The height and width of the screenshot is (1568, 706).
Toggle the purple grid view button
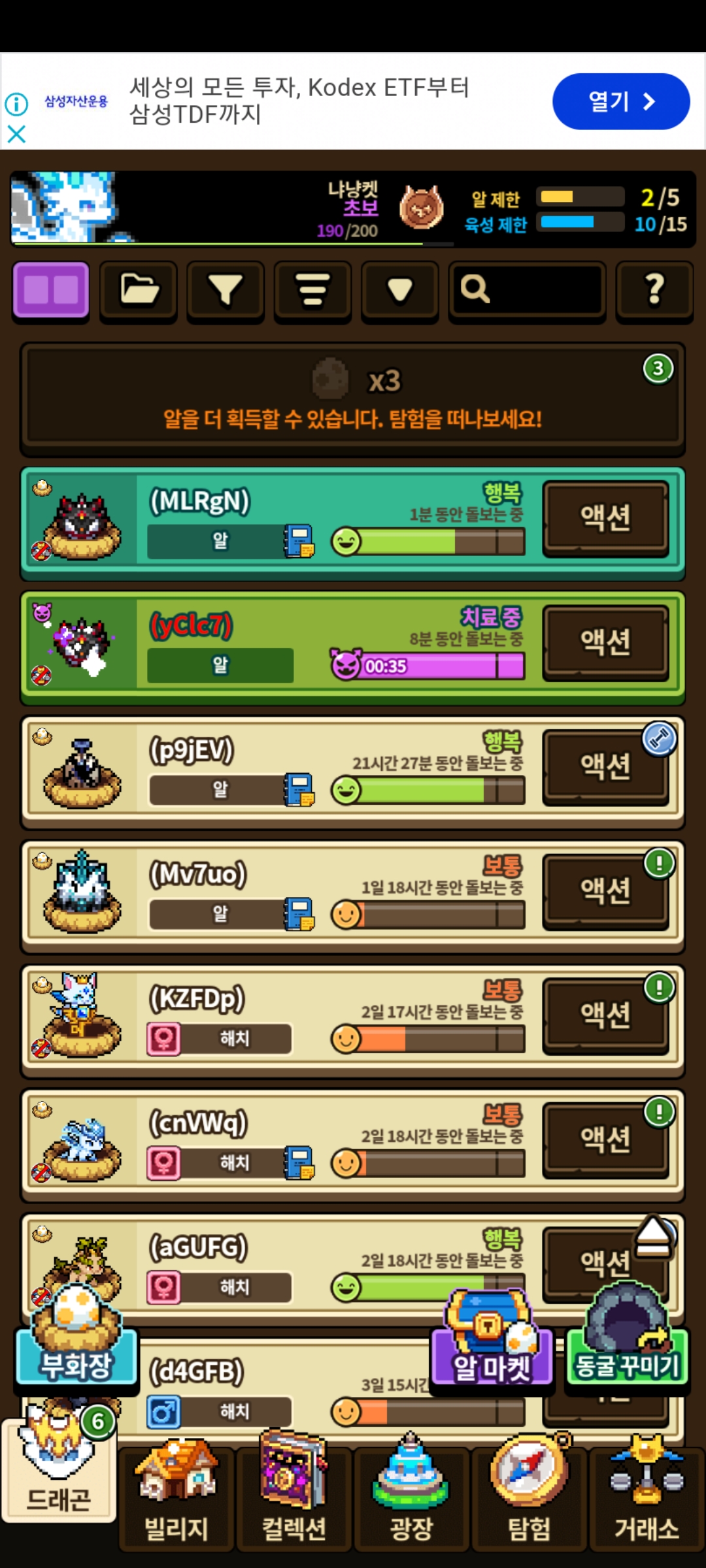coord(51,290)
